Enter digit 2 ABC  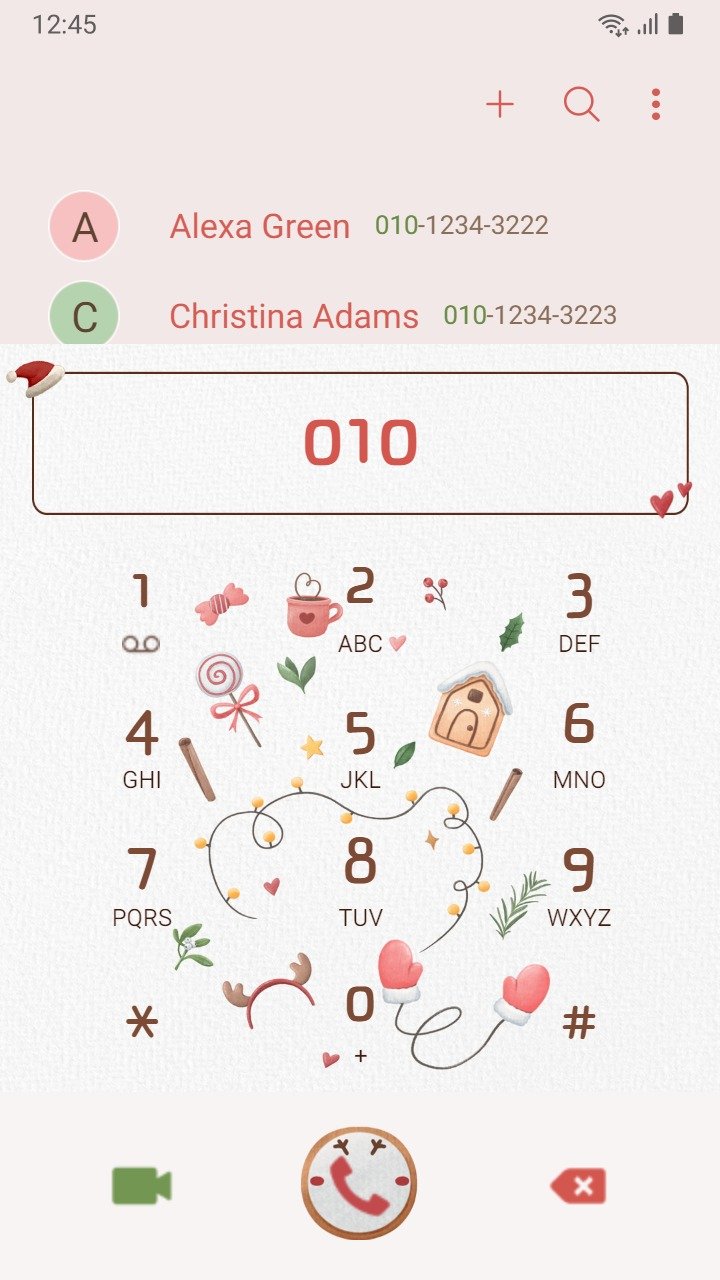tap(360, 610)
